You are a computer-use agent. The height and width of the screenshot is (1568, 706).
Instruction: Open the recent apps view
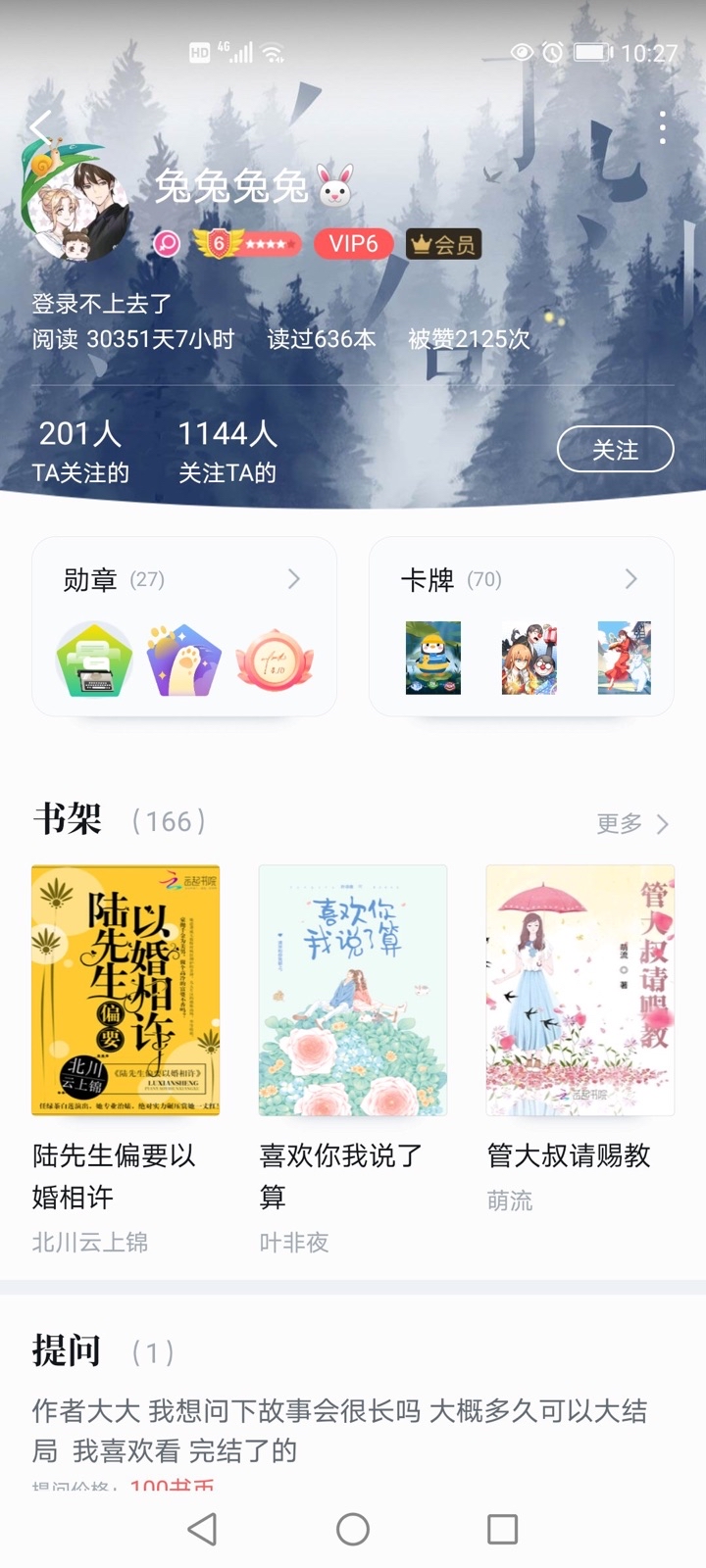tap(502, 1529)
